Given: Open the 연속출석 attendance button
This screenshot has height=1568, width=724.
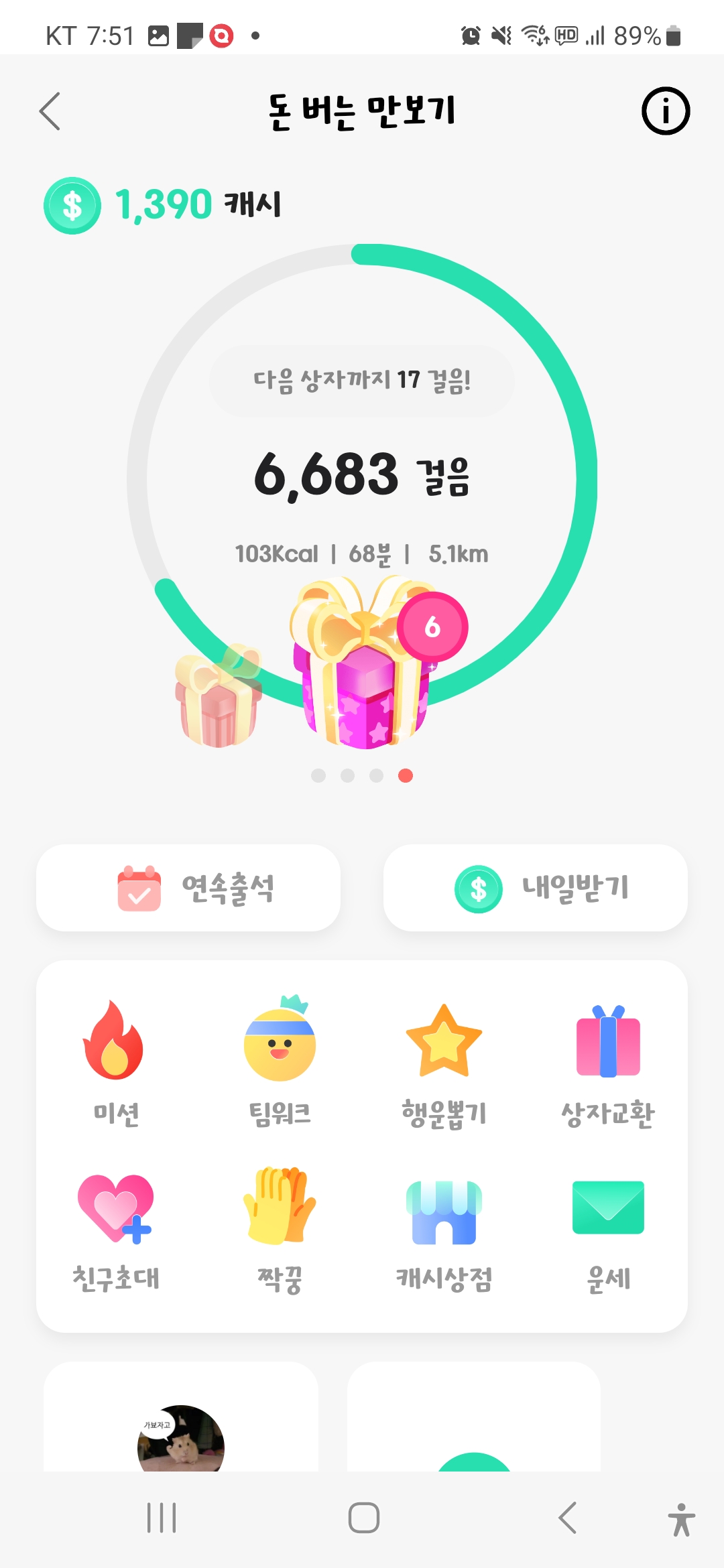Looking at the screenshot, I should pos(188,888).
